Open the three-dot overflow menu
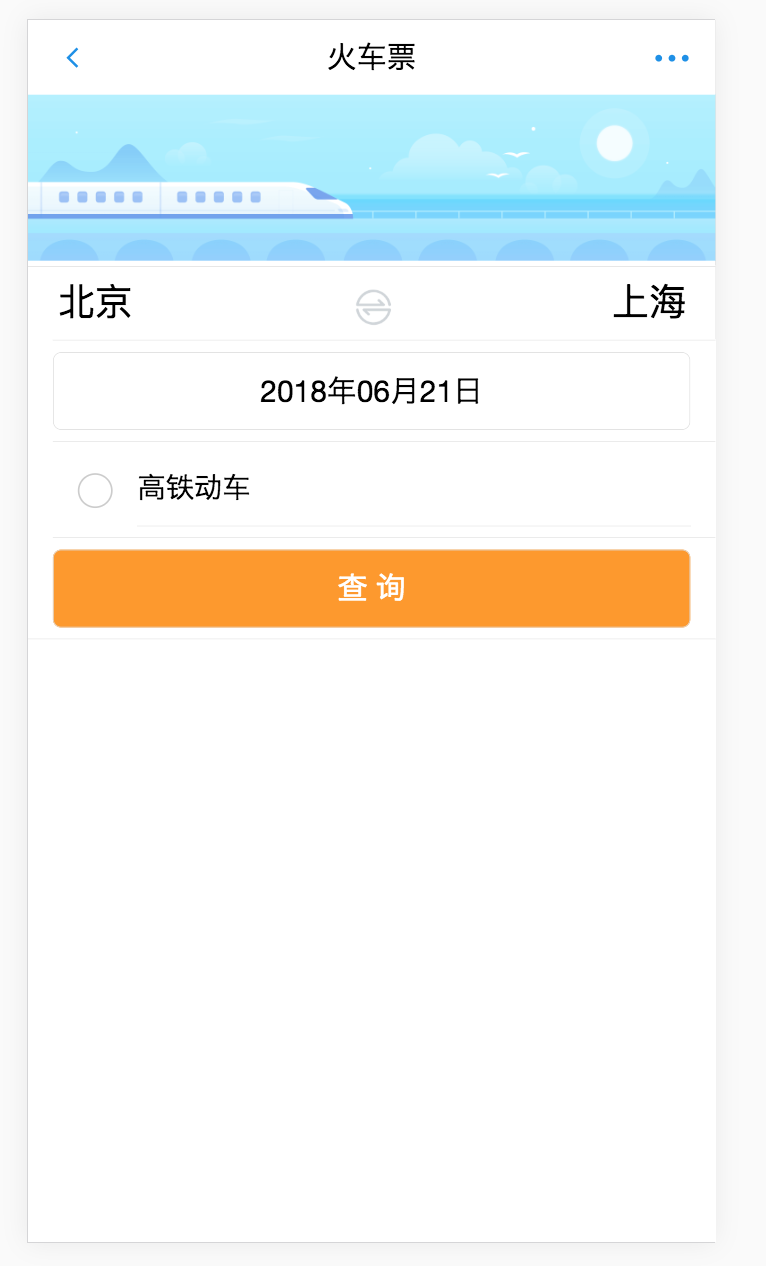Viewport: 766px width, 1266px height. [671, 58]
